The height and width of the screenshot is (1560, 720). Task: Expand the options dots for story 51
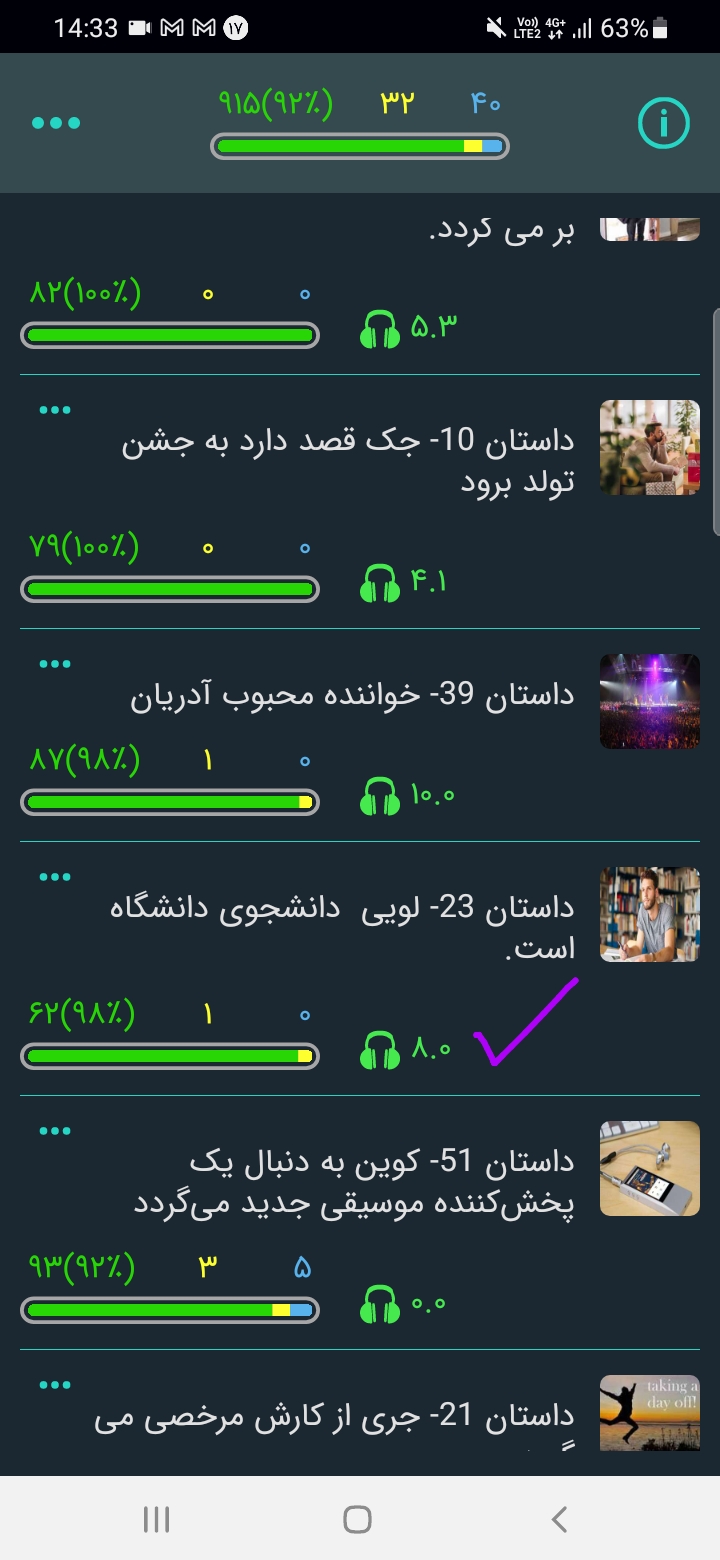click(55, 1131)
